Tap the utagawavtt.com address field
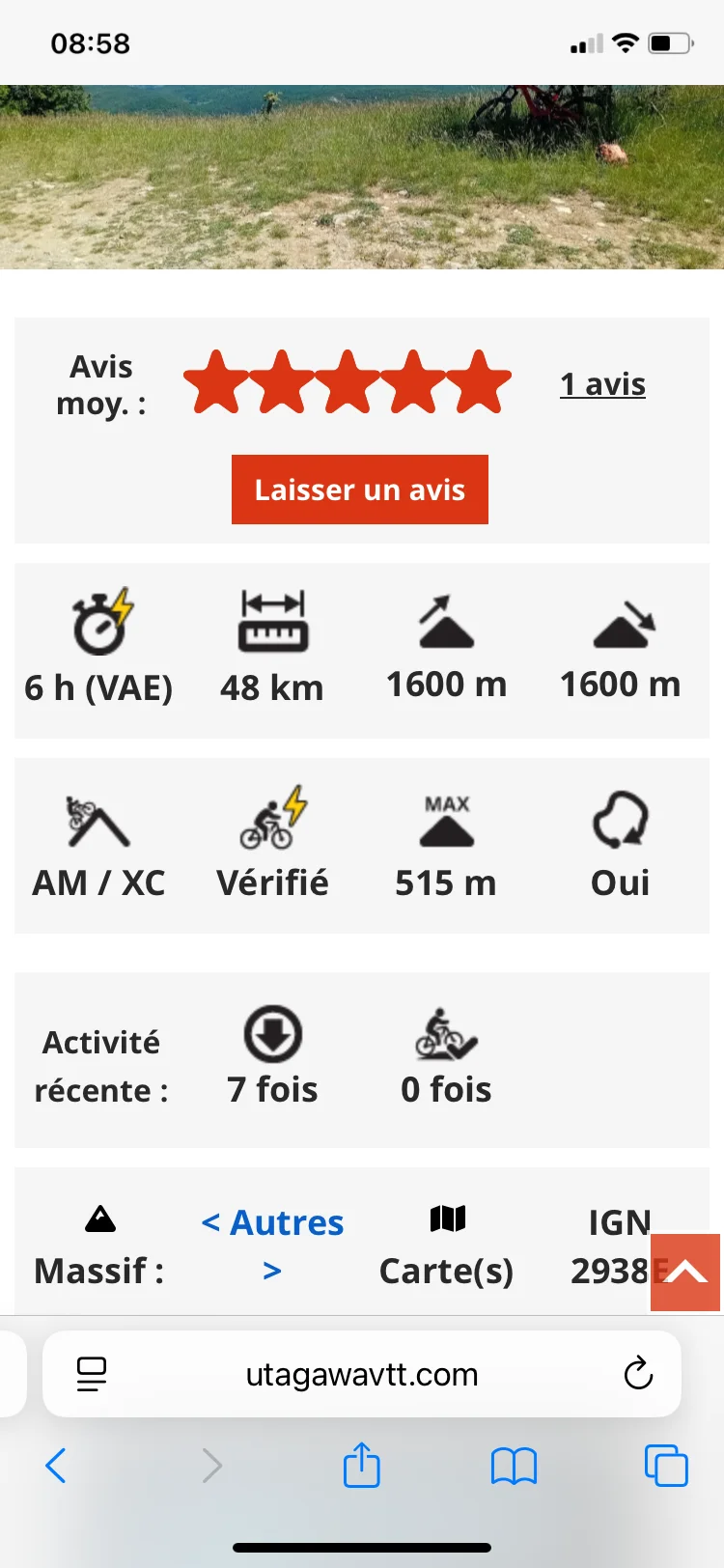The width and height of the screenshot is (724, 1568). tap(362, 1374)
